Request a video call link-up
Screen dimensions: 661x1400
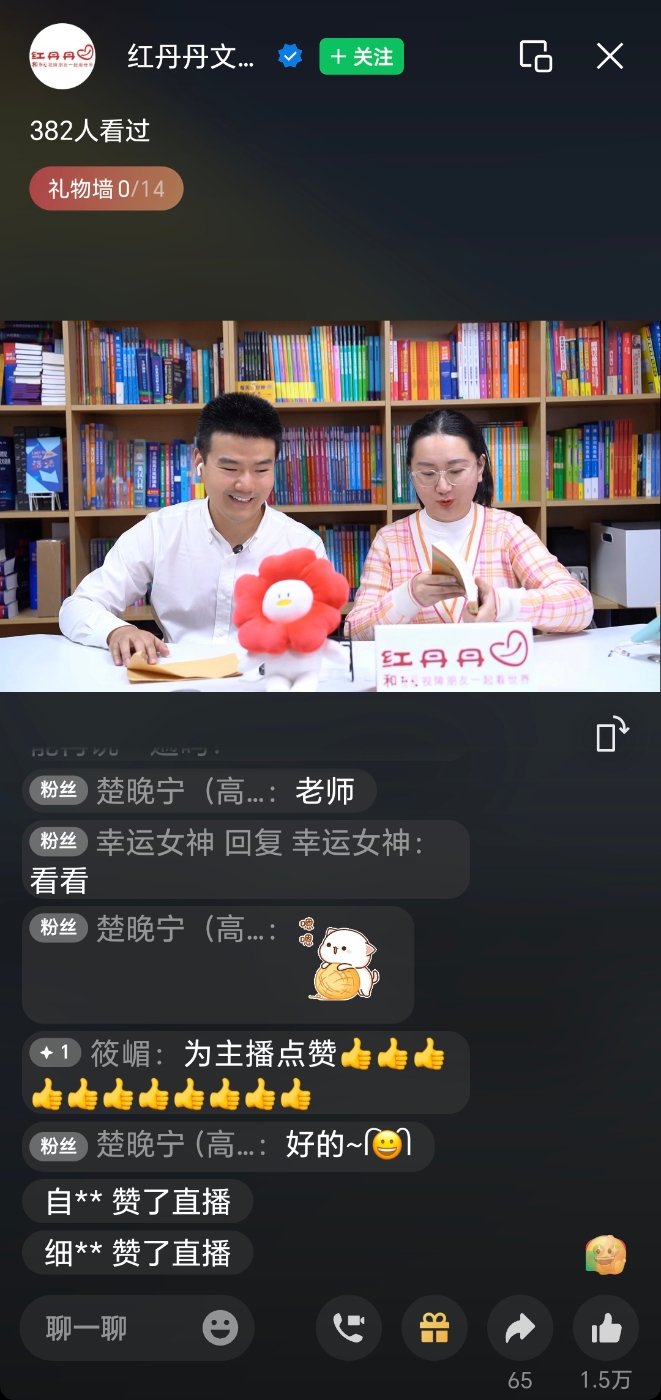pos(348,1328)
